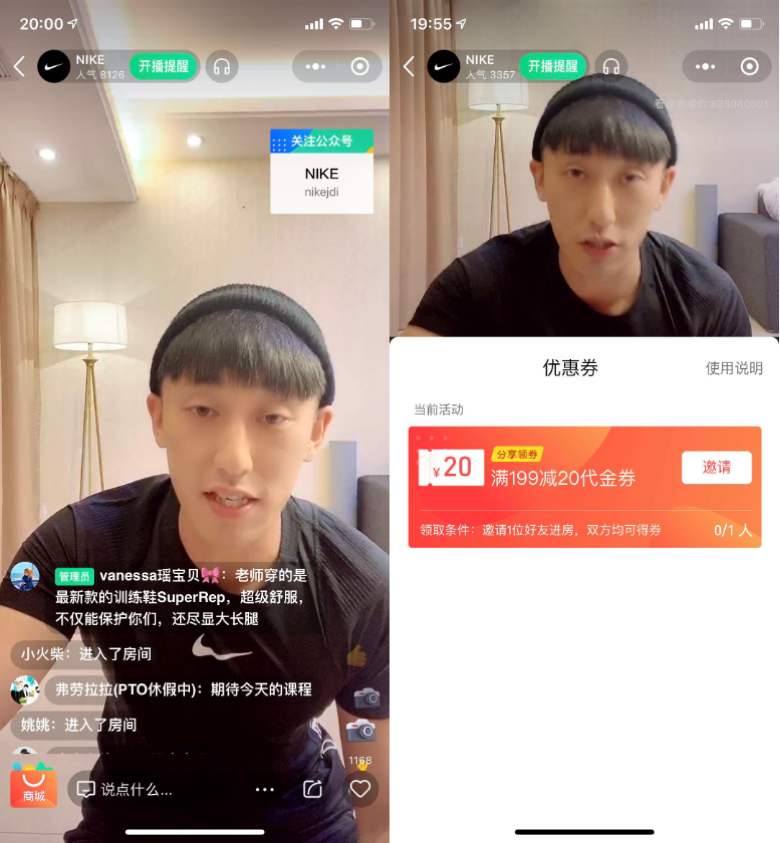Tap 开播提醒 on the coupon screen
This screenshot has height=843, width=780.
(x=552, y=66)
